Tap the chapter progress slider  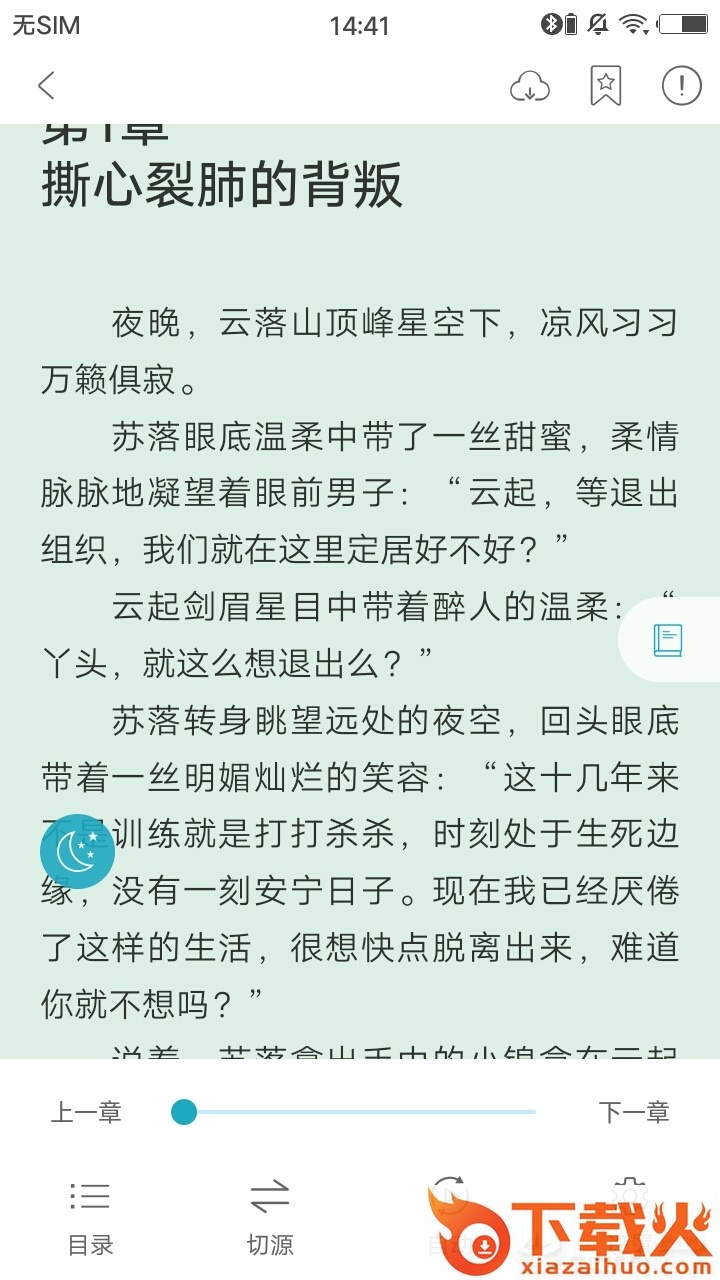[360, 1112]
